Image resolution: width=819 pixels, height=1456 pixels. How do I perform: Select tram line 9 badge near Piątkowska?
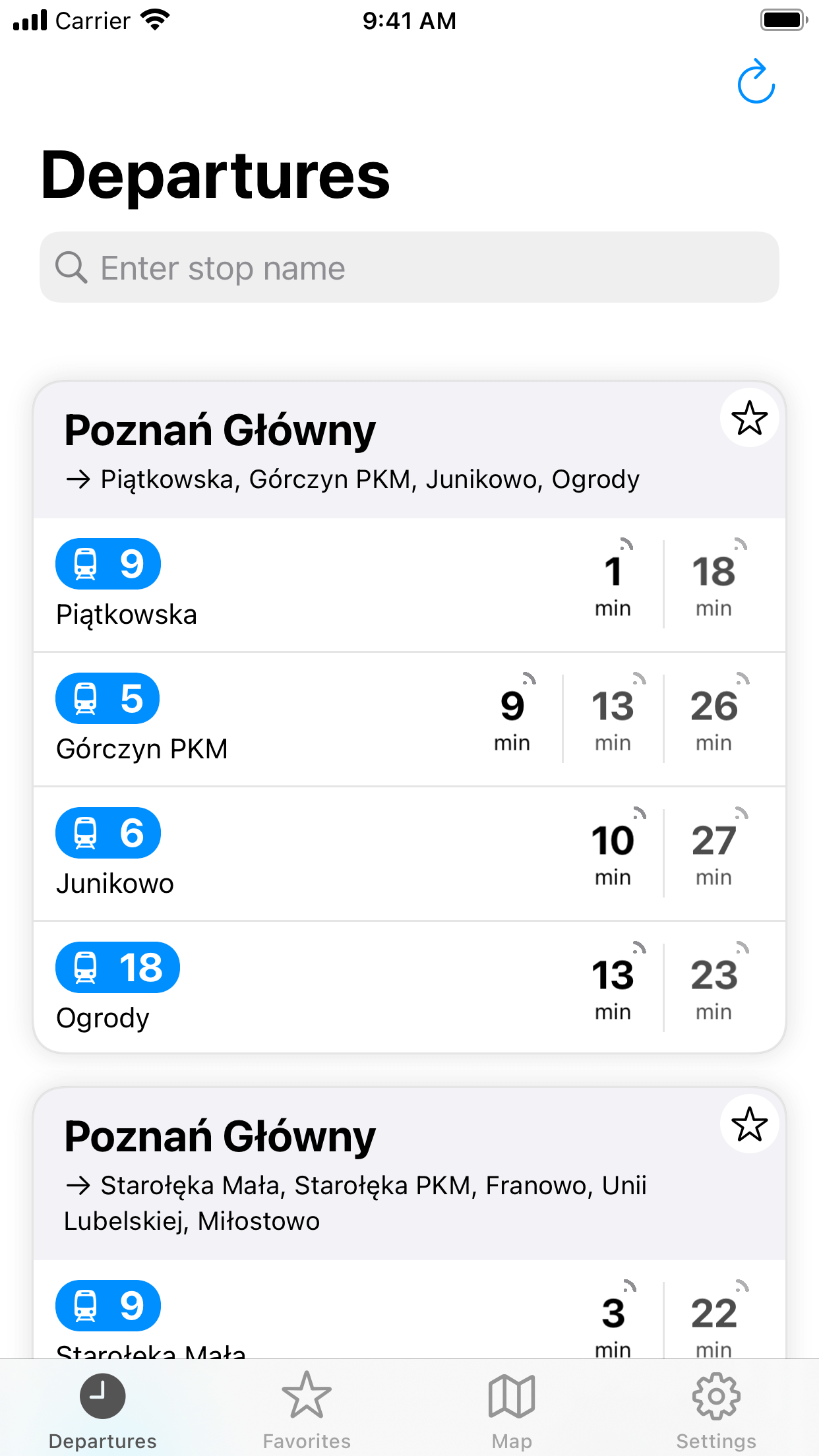click(107, 563)
